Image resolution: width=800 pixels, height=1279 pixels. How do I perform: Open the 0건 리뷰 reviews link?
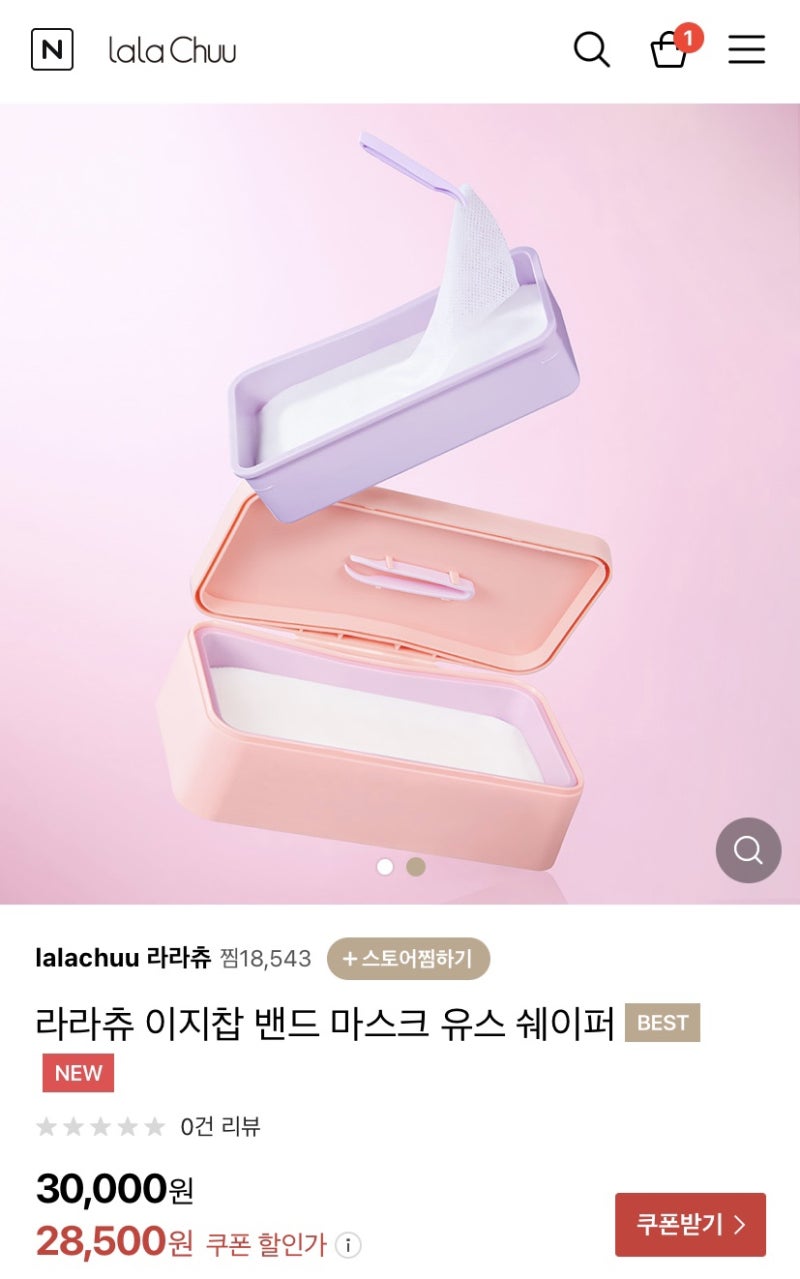pyautogui.click(x=220, y=1127)
